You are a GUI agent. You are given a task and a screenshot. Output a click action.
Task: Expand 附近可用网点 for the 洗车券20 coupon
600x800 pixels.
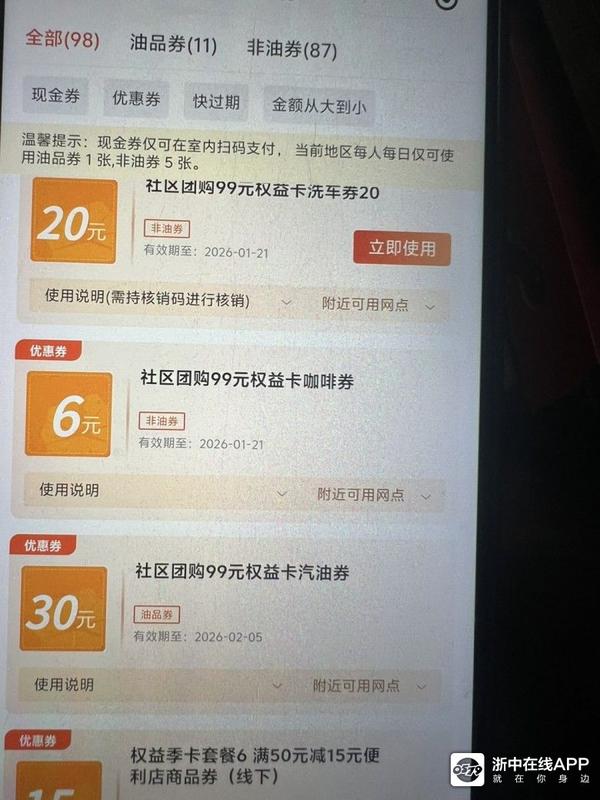377,304
